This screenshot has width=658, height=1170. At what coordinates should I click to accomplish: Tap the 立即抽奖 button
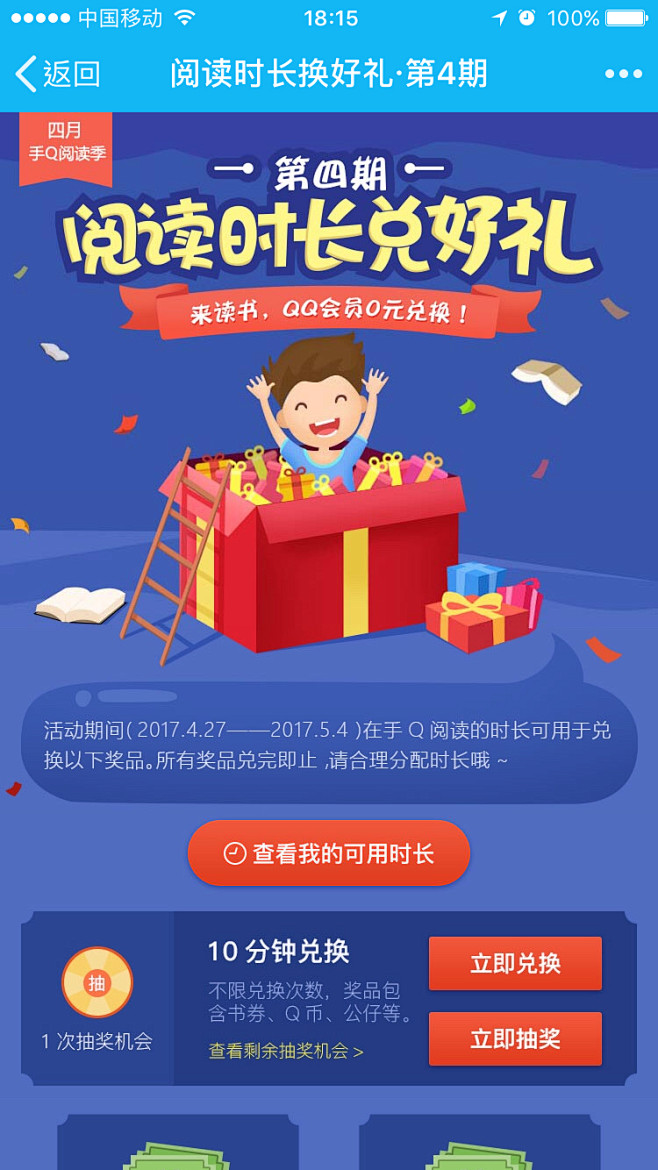pos(515,1039)
